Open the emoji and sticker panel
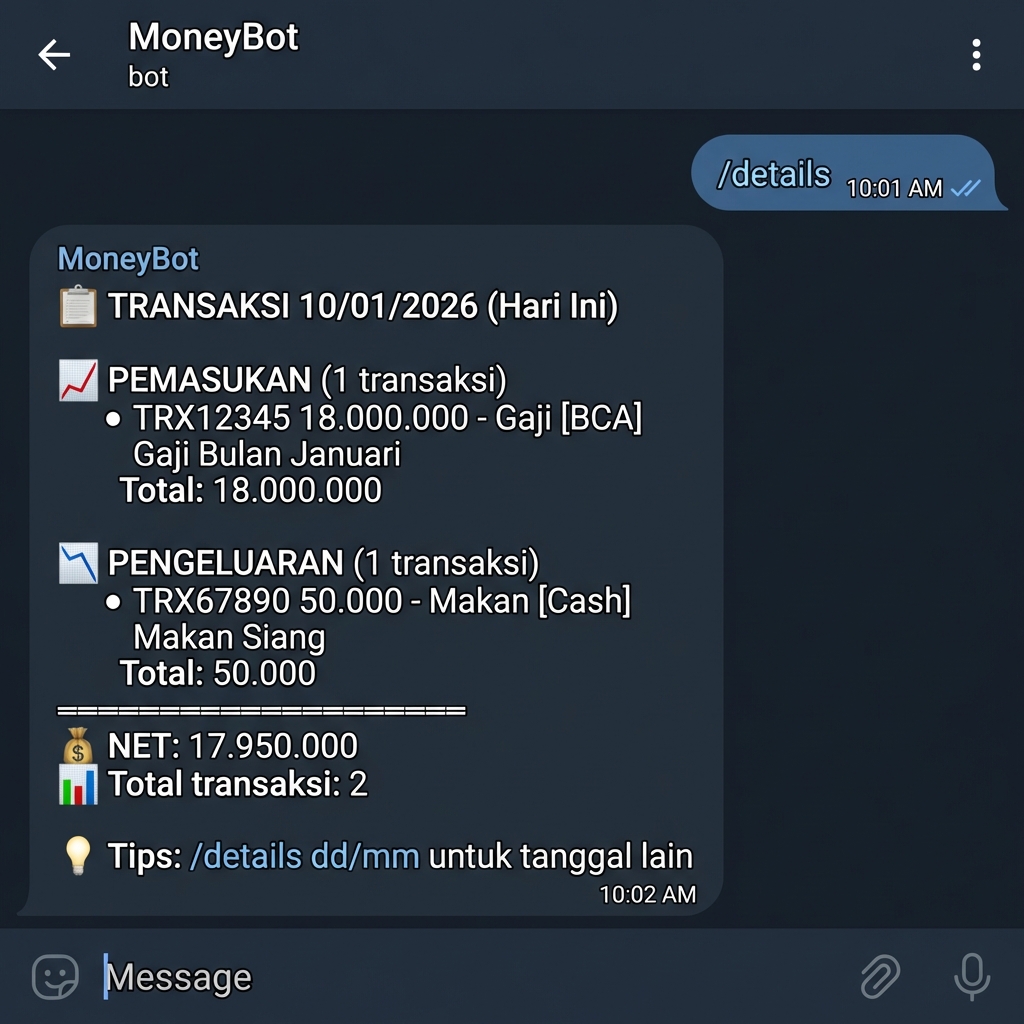The height and width of the screenshot is (1024, 1024). point(55,976)
